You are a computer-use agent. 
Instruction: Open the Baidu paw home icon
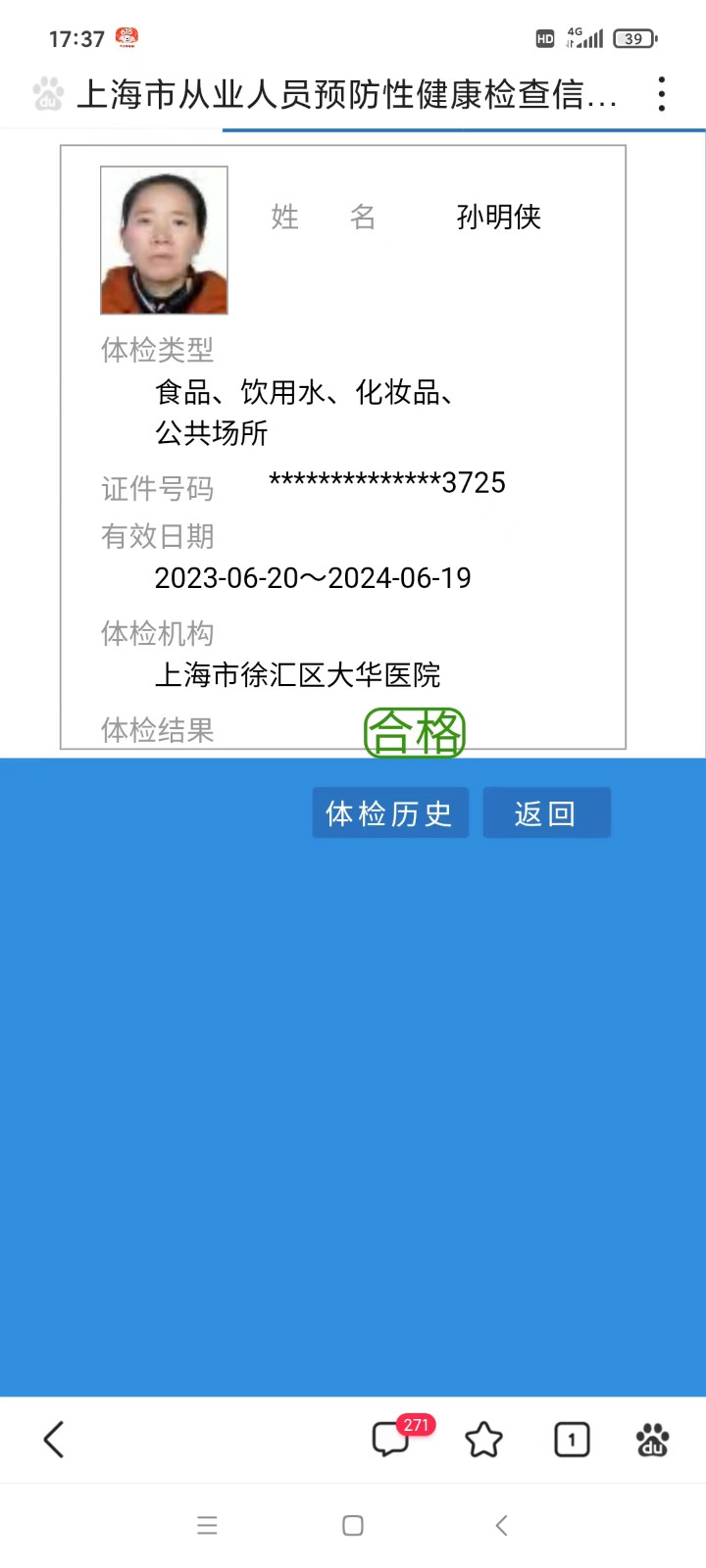(653, 1440)
